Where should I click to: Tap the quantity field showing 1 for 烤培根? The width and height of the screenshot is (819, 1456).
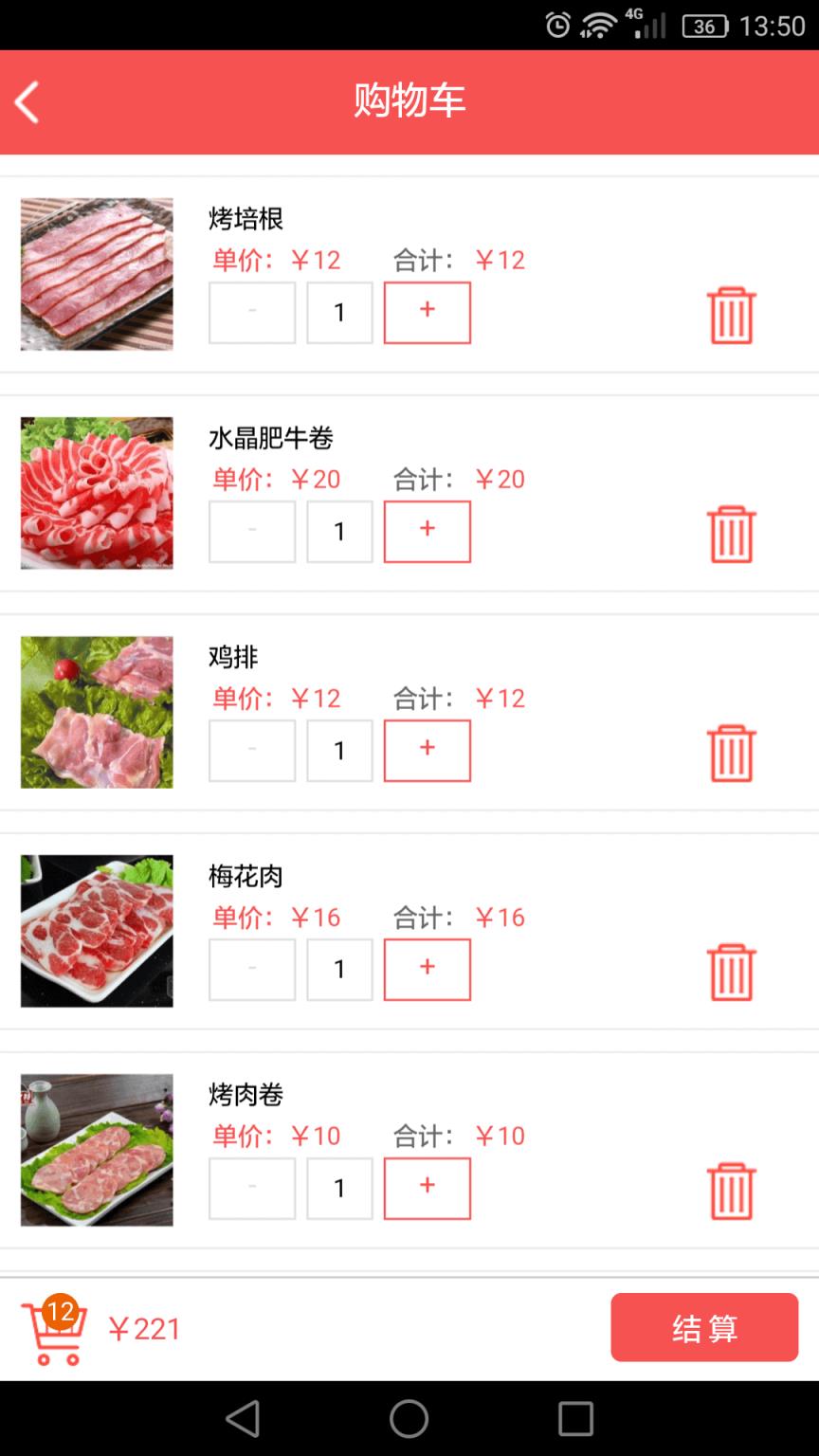339,312
